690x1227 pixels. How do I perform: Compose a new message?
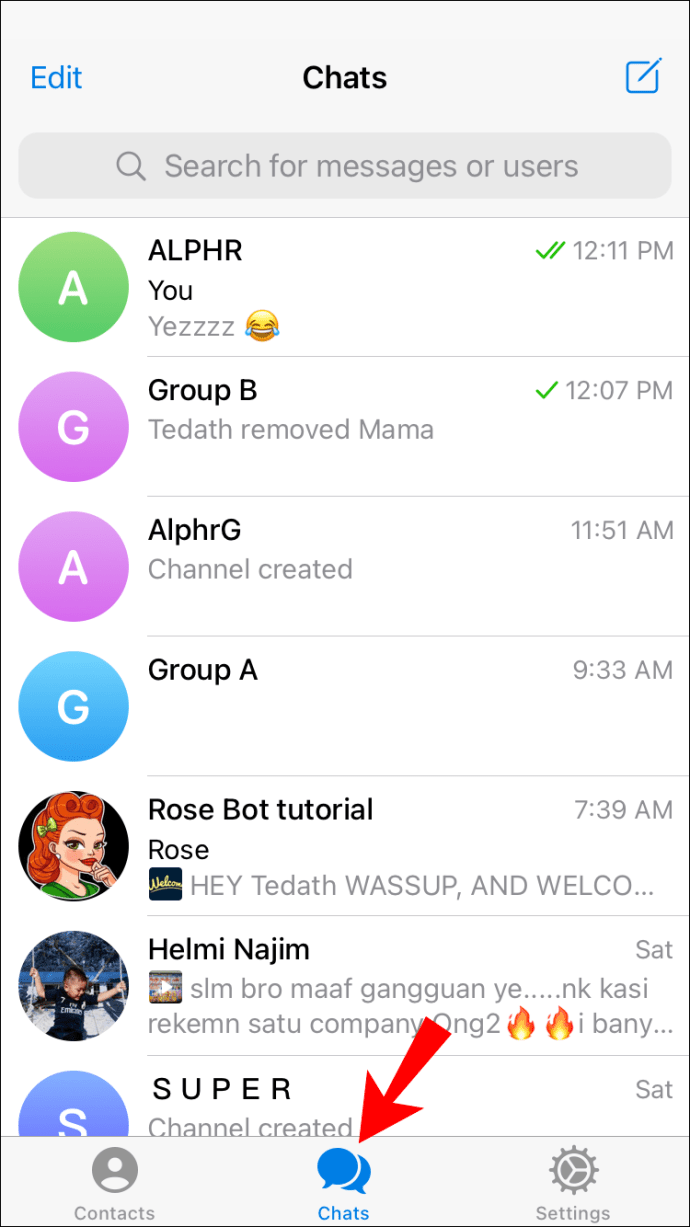click(644, 76)
